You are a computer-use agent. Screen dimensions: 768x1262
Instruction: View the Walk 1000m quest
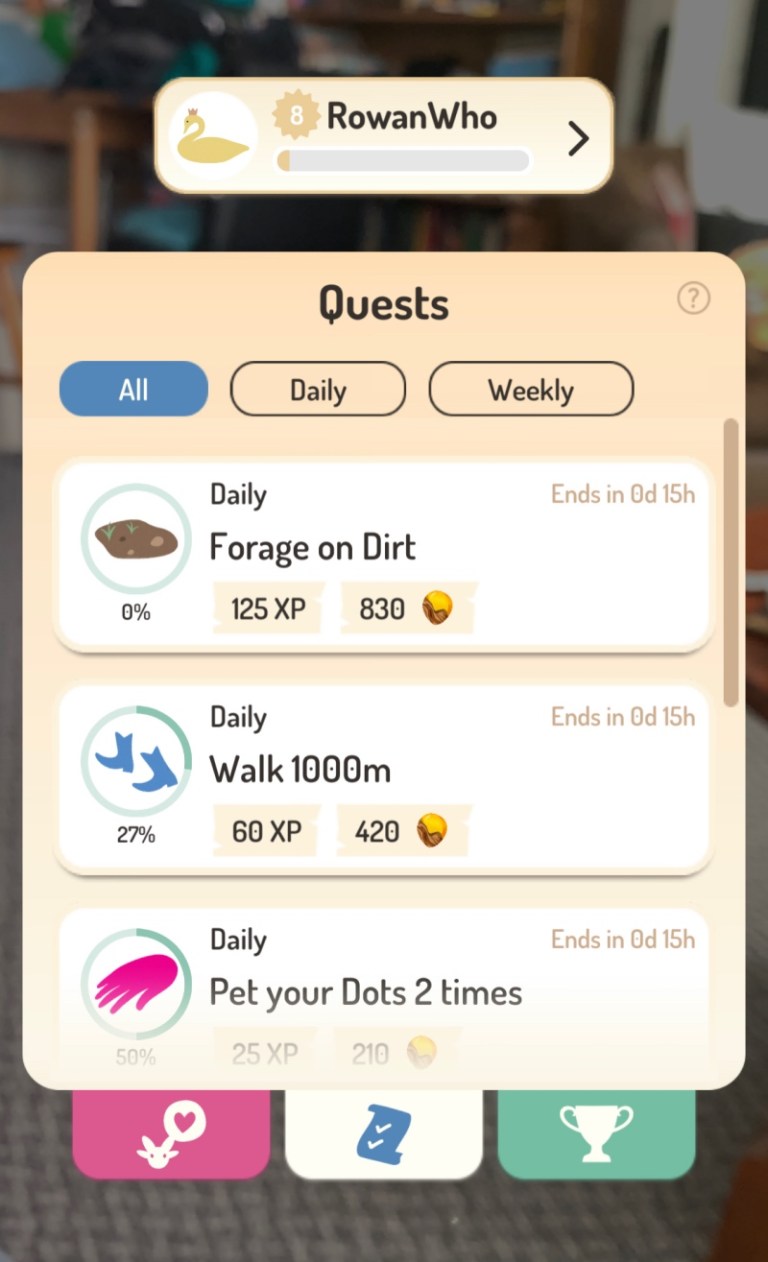[384, 778]
